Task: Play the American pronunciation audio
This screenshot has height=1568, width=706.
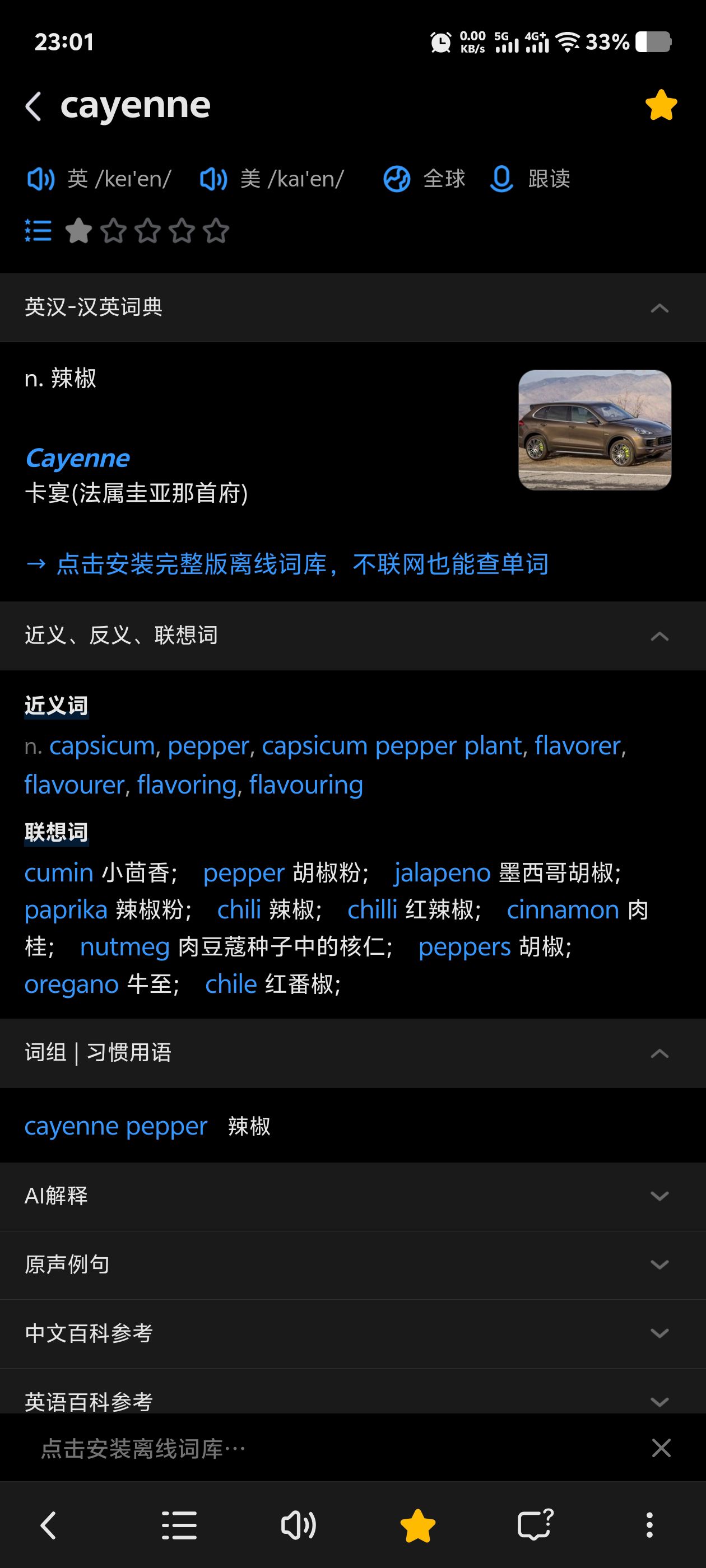Action: pos(213,179)
